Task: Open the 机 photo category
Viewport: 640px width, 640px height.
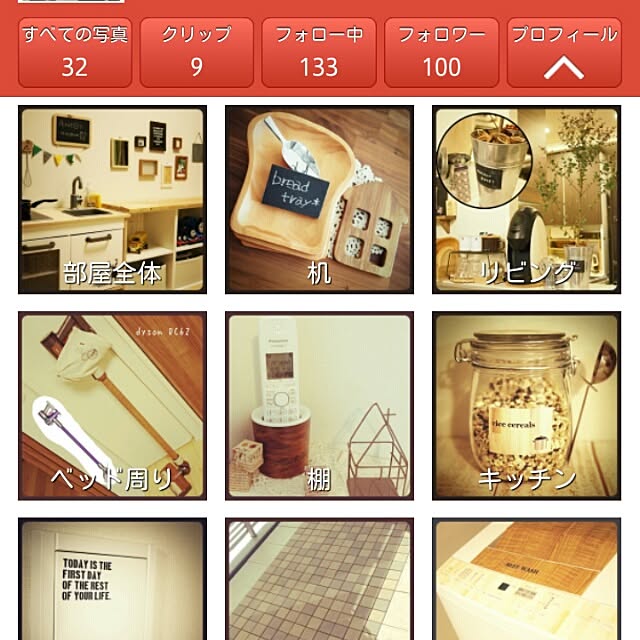Action: coord(319,199)
